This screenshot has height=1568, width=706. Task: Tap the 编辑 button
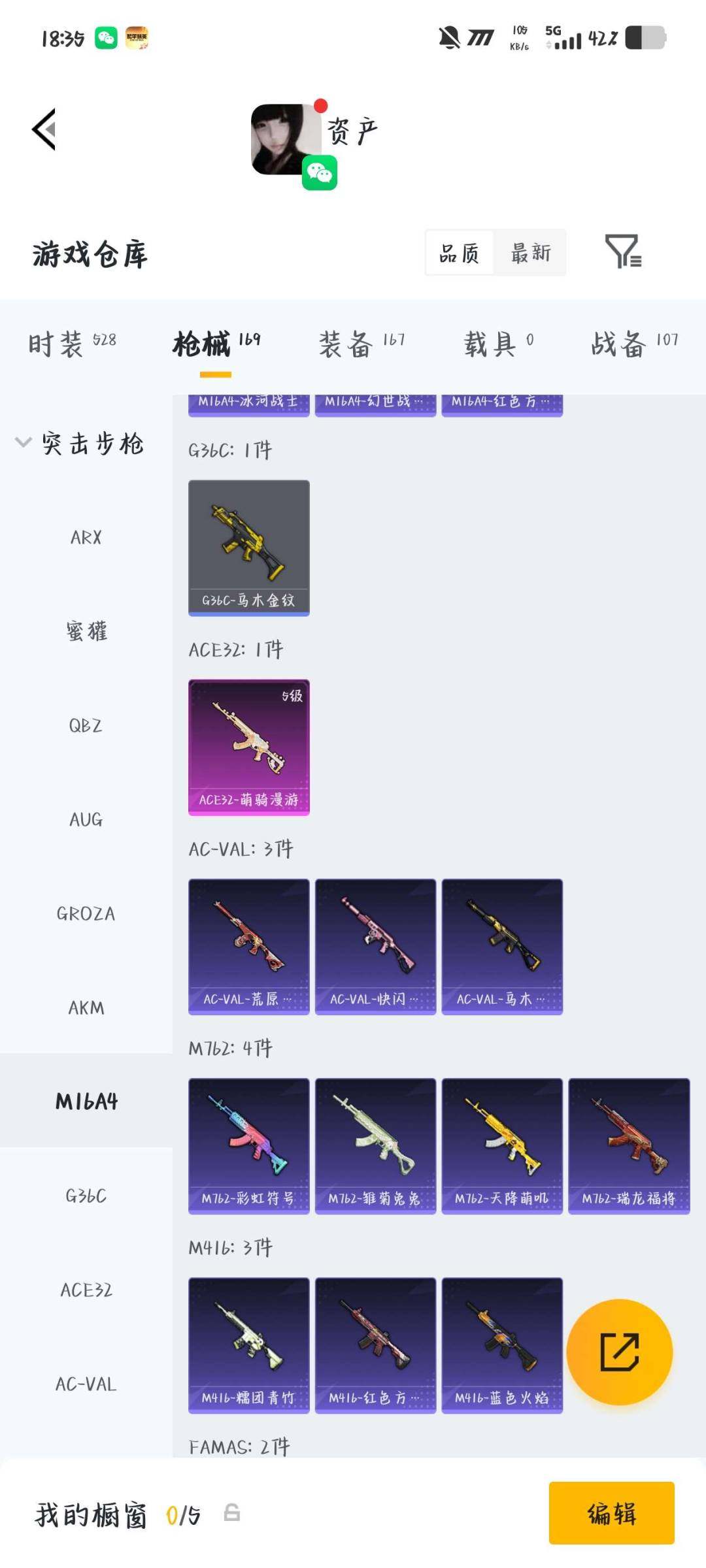611,1513
